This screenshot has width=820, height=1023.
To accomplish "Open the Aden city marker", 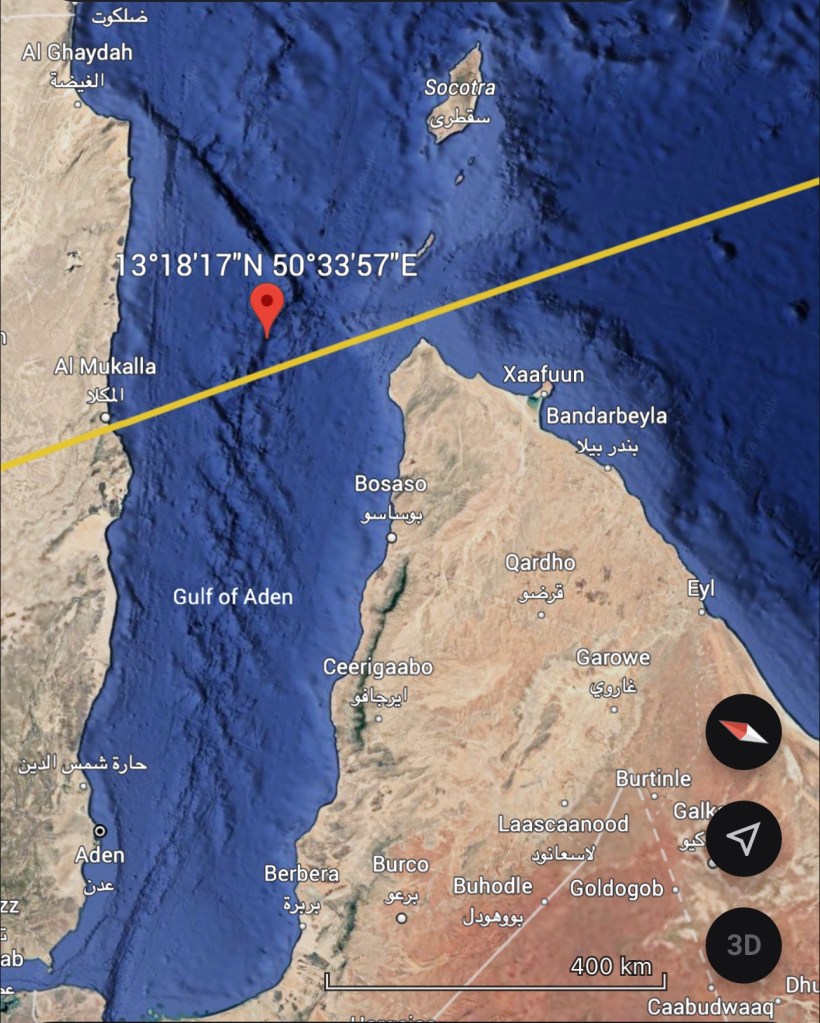I will [x=100, y=832].
